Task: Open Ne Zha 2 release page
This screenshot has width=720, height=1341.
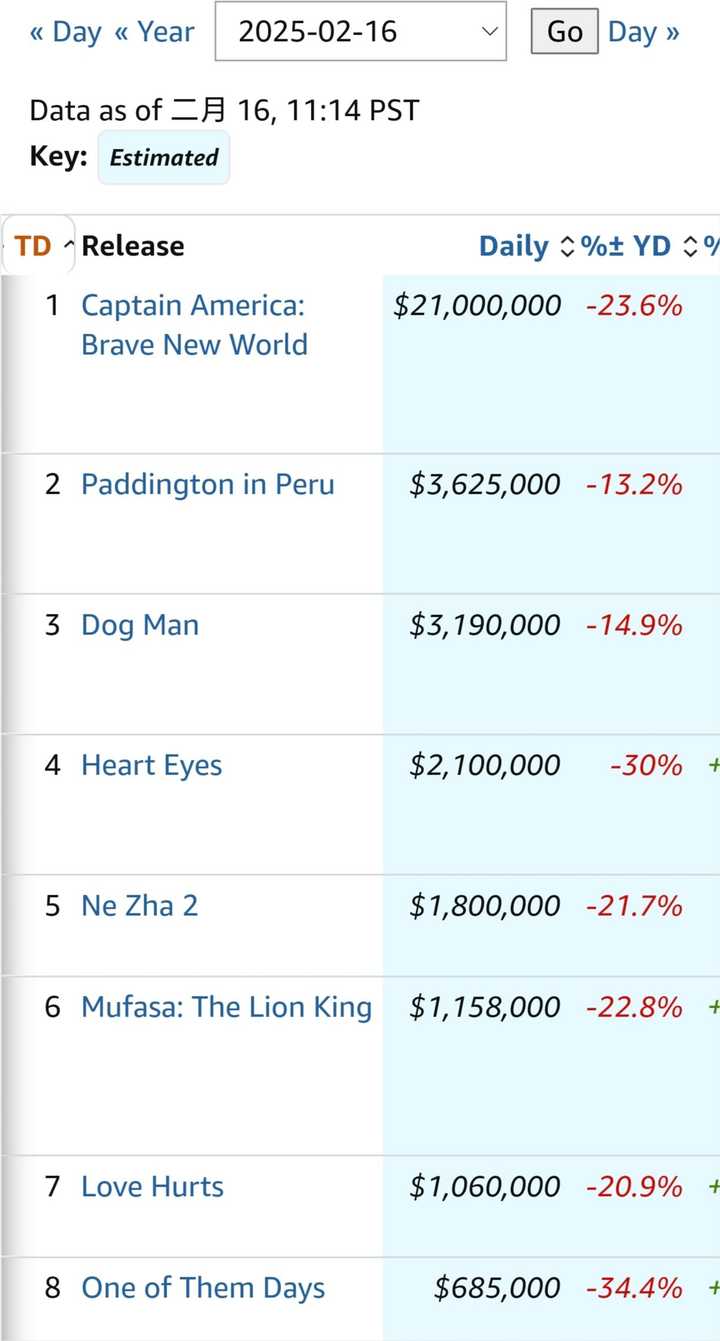Action: pyautogui.click(x=140, y=906)
